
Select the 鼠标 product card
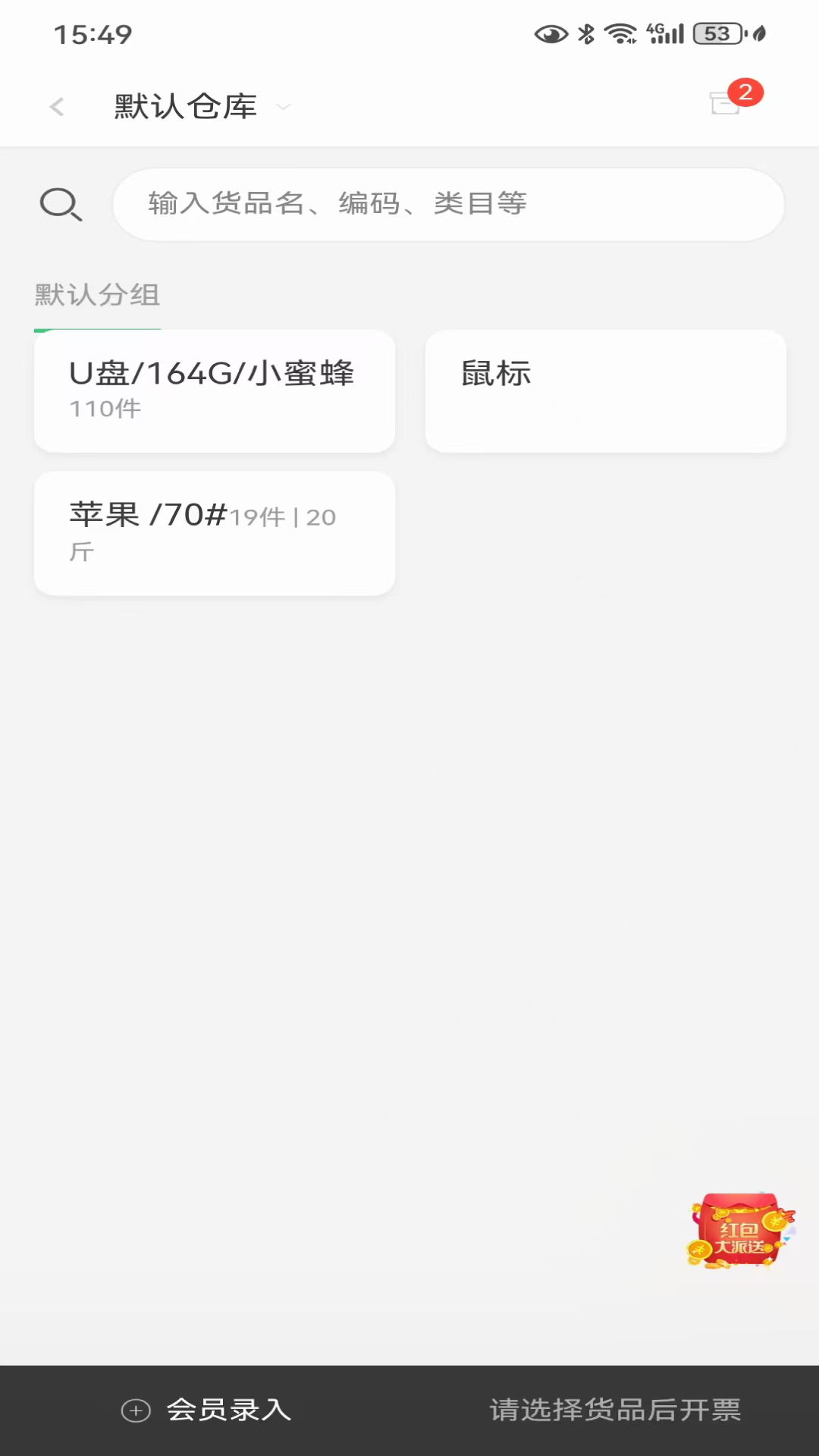[605, 391]
